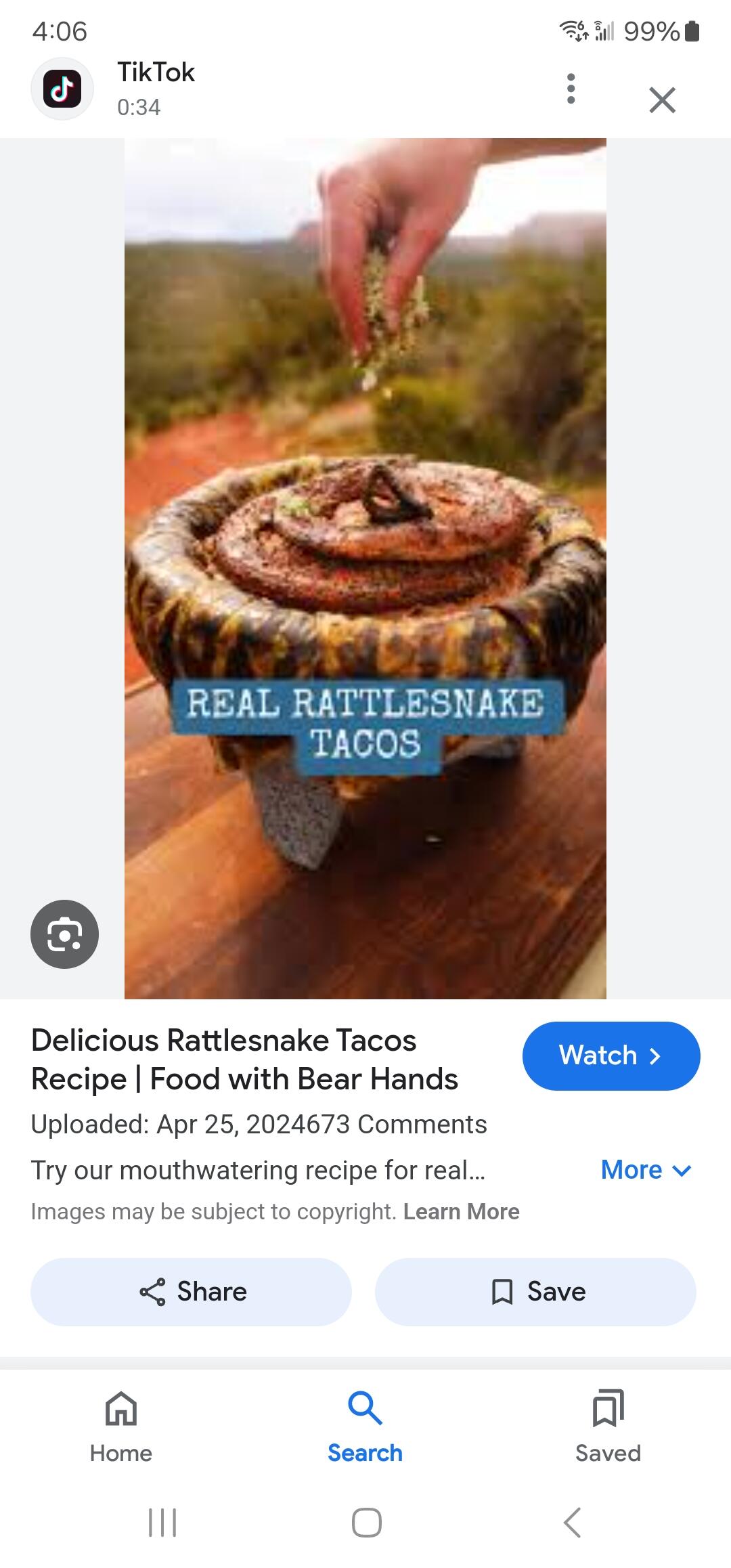Open the copyright Learn More link
The width and height of the screenshot is (731, 1568).
(461, 1212)
